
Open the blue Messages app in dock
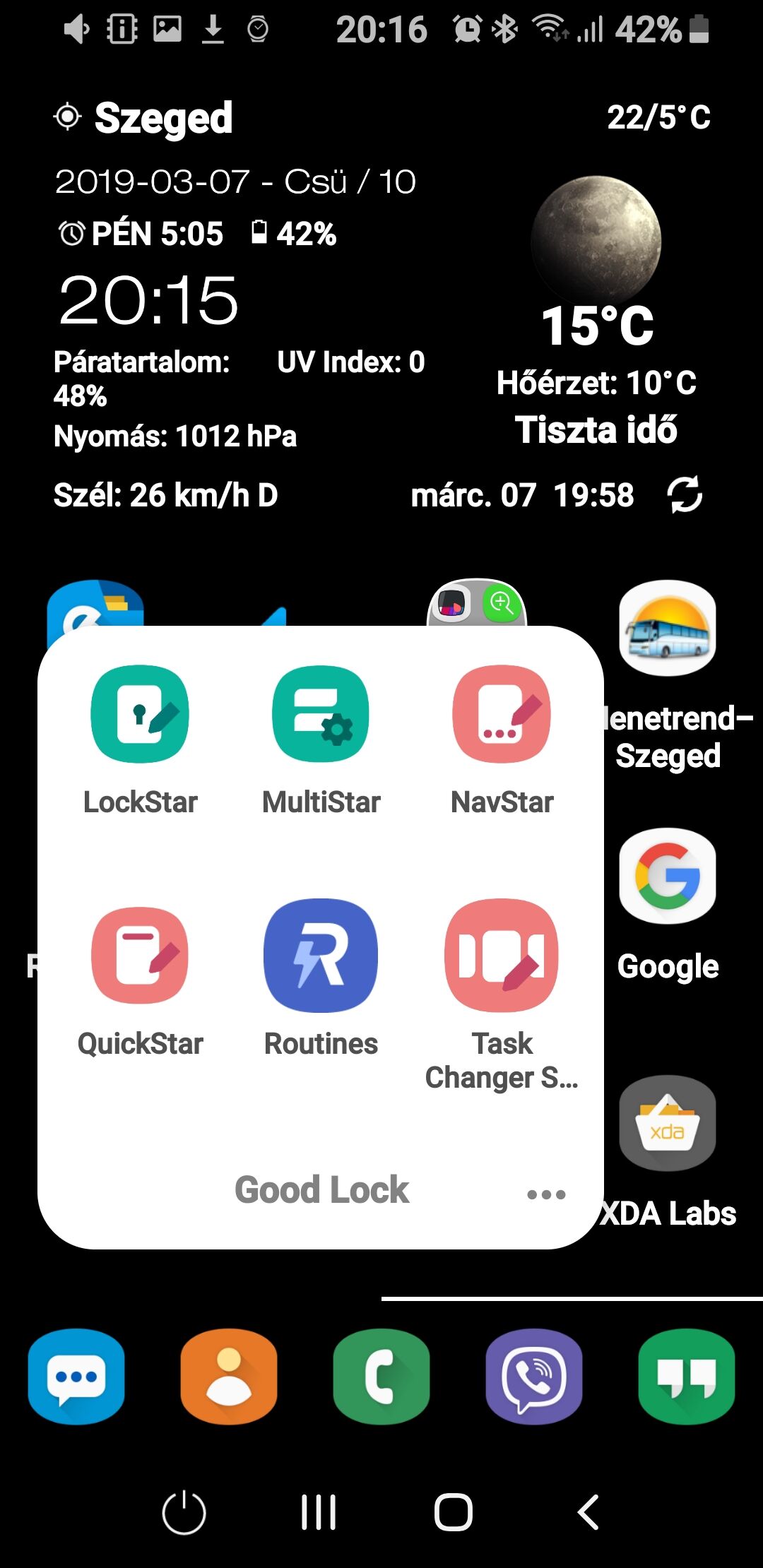(x=76, y=1377)
